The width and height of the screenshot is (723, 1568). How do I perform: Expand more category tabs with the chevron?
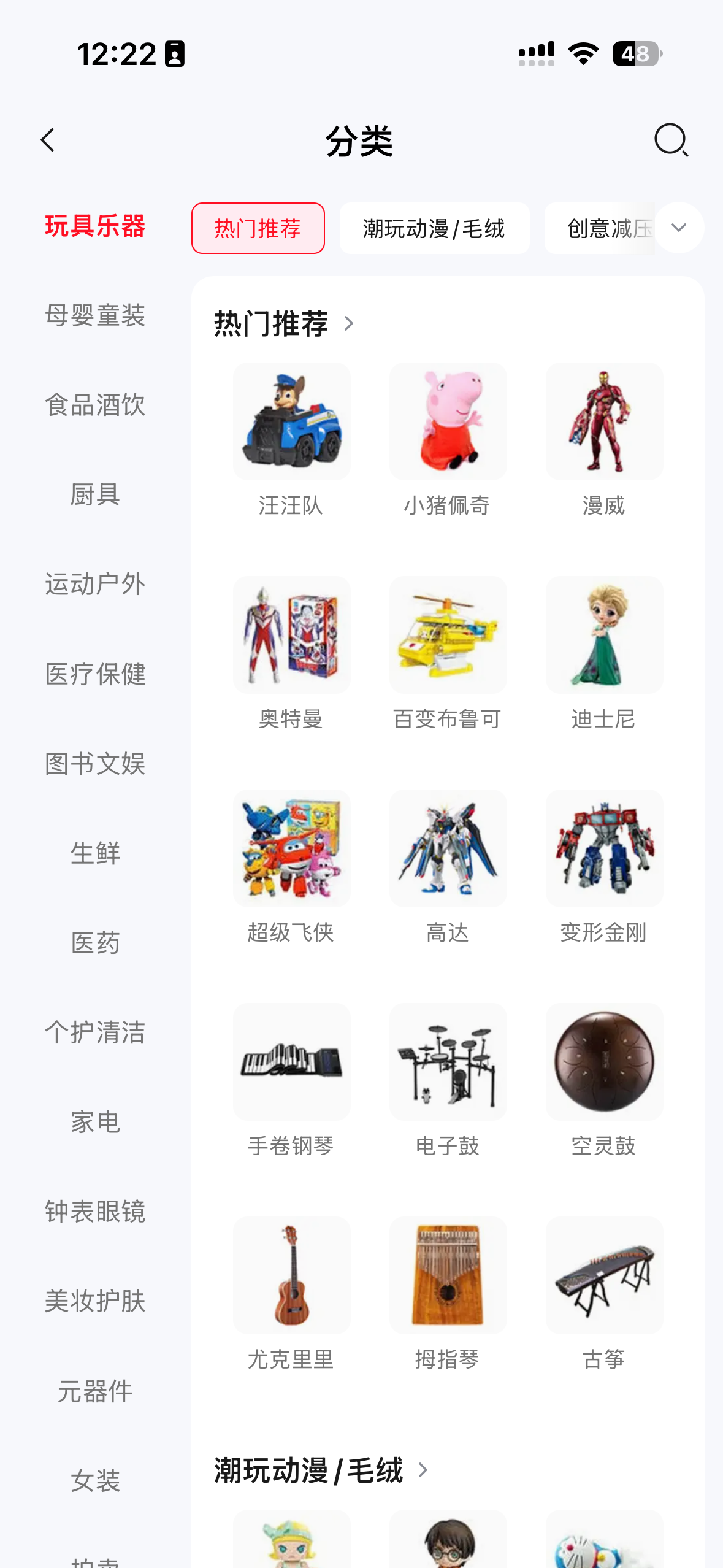pos(678,228)
